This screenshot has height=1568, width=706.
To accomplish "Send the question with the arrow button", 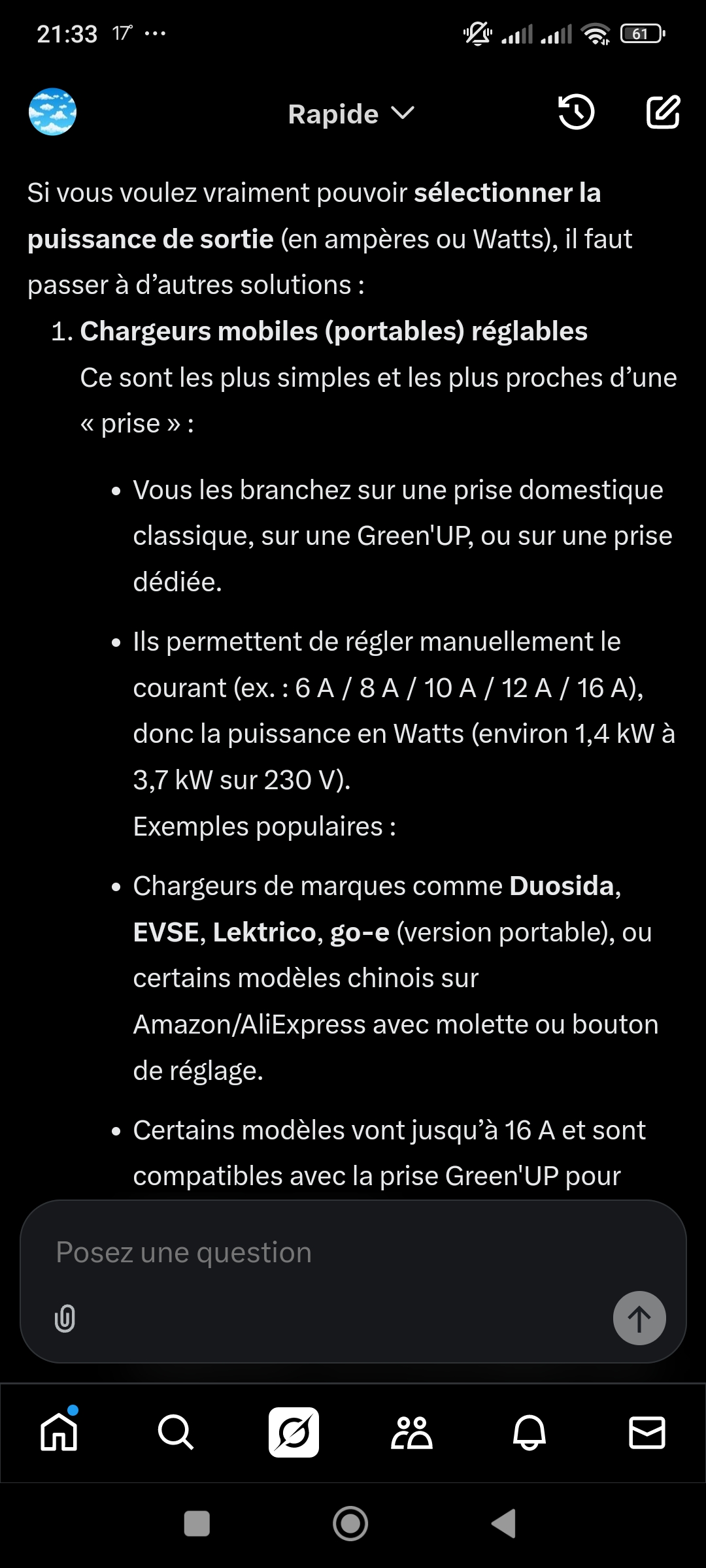I will [639, 1318].
